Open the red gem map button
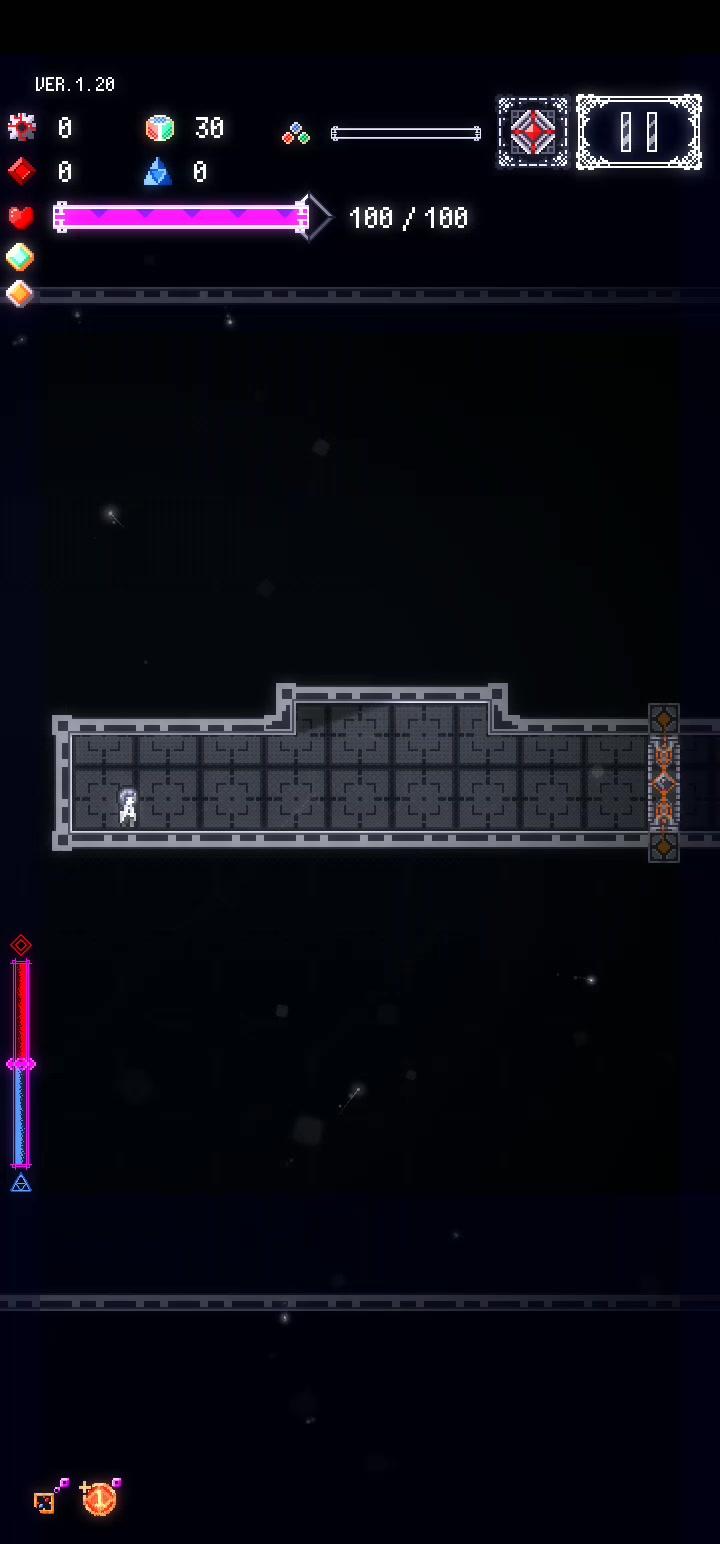The height and width of the screenshot is (1544, 720). pos(533,132)
